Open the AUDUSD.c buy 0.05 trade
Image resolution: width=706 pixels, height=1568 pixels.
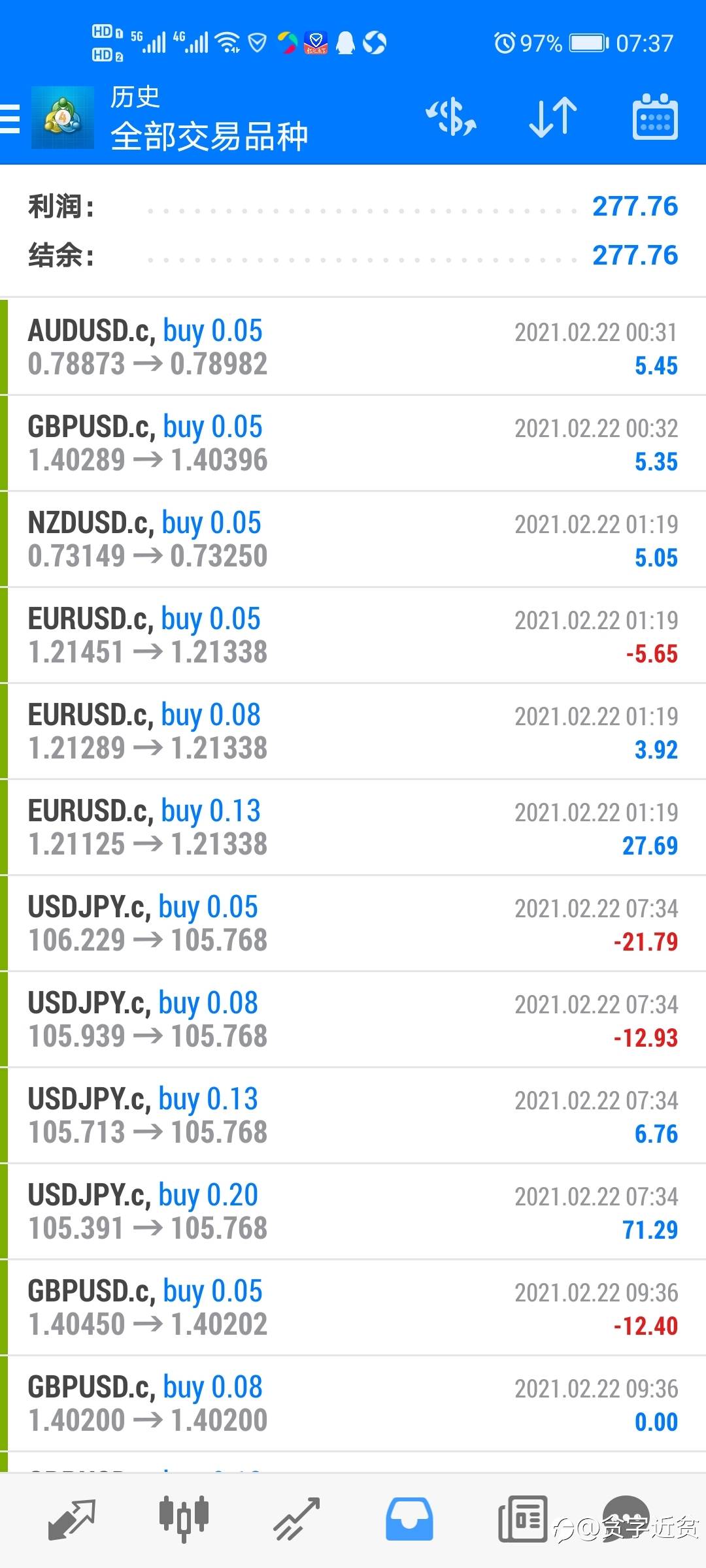353,348
